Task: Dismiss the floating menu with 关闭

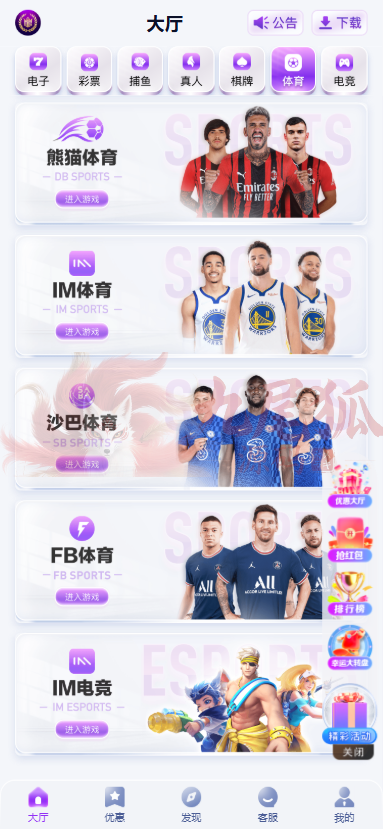Action: coord(353,752)
